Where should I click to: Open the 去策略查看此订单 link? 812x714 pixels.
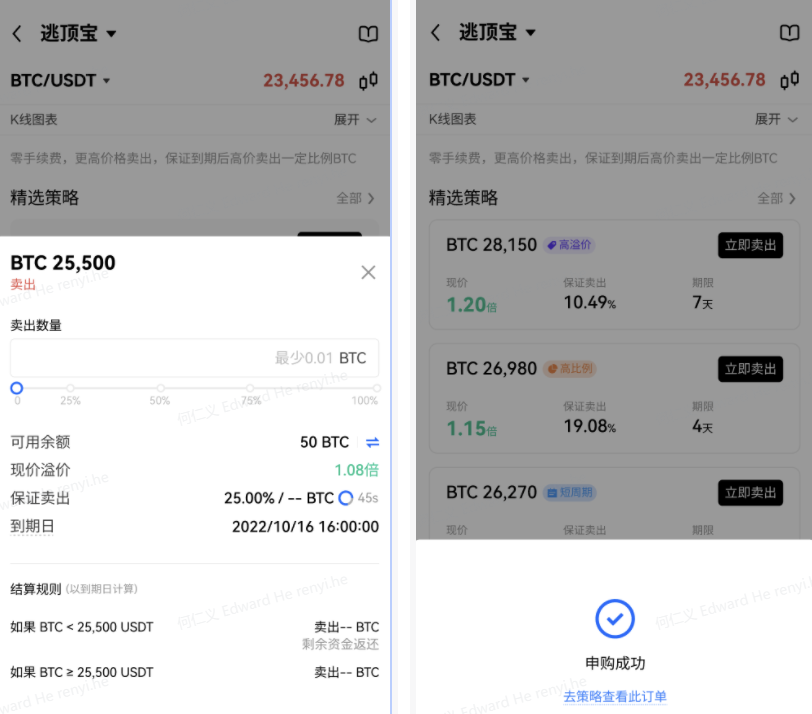tap(615, 697)
